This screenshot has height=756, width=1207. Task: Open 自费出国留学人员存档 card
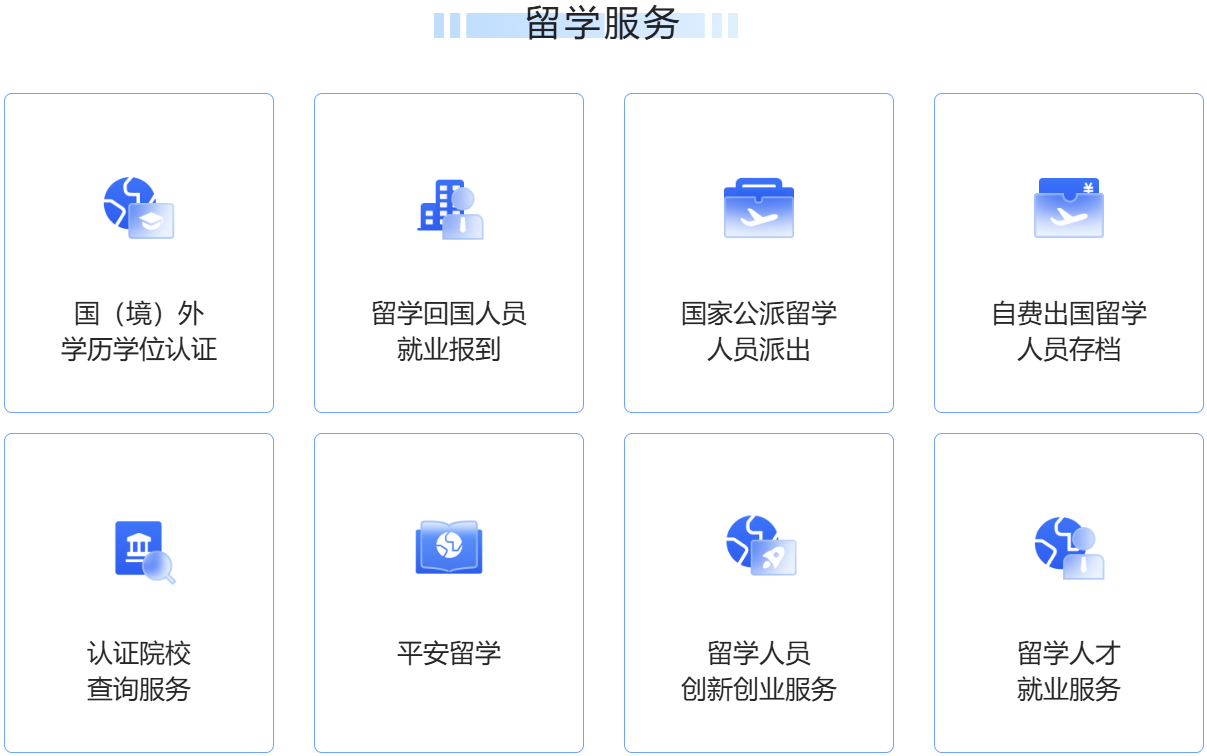coord(1069,253)
